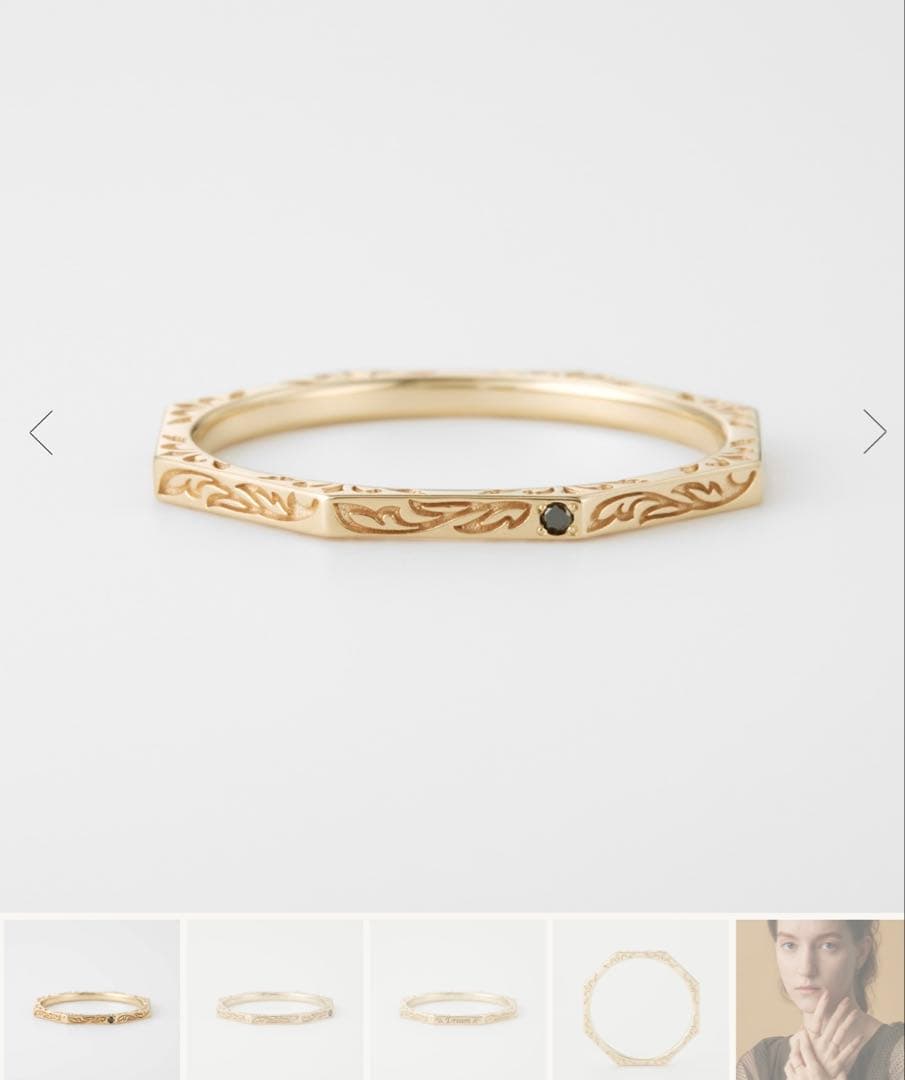Open the large gold ring image
Image resolution: width=905 pixels, height=1080 pixels.
click(458, 460)
